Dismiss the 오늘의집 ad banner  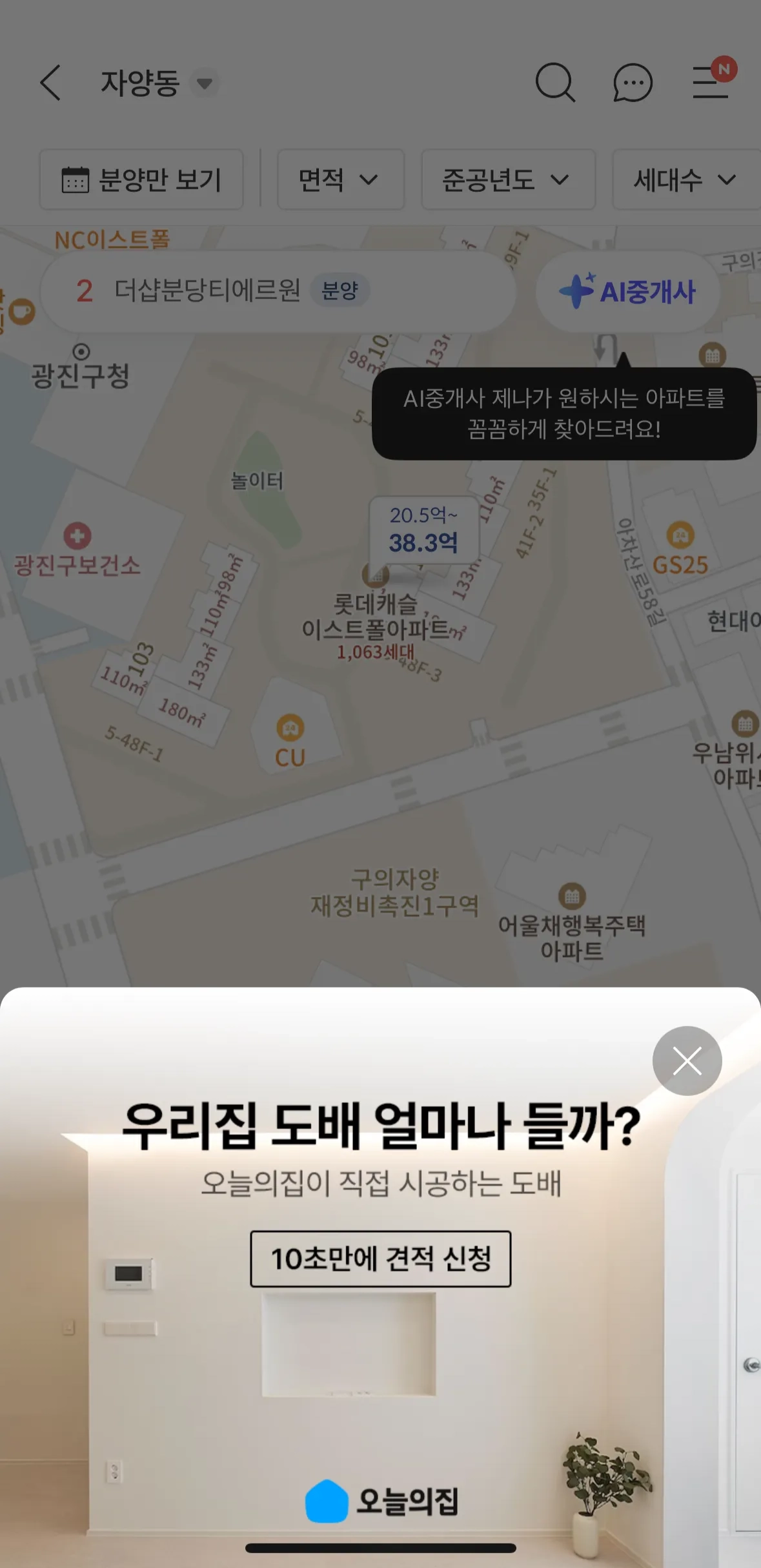point(687,1060)
